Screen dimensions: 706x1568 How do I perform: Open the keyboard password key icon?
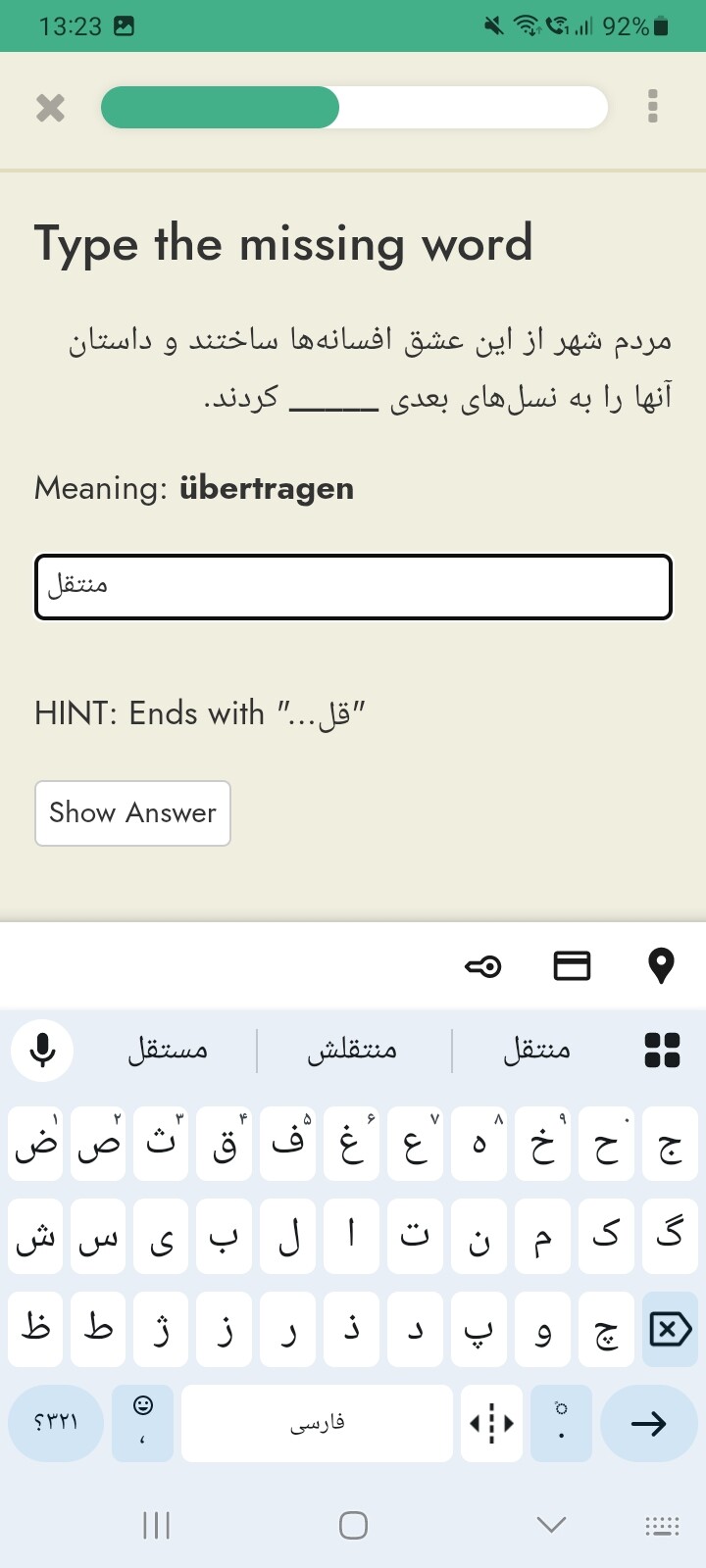(482, 966)
